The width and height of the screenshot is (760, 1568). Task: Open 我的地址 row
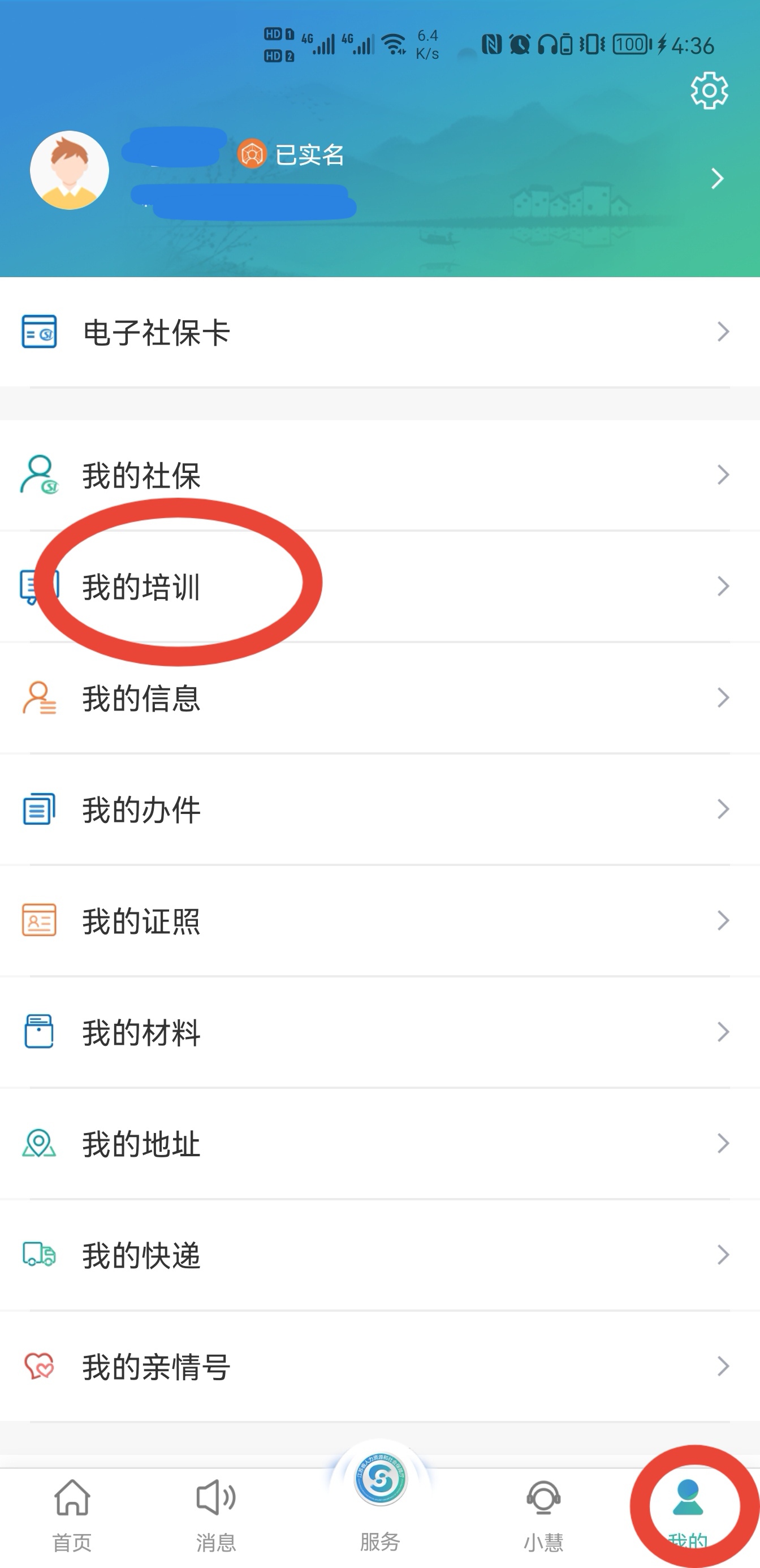coord(379,1143)
